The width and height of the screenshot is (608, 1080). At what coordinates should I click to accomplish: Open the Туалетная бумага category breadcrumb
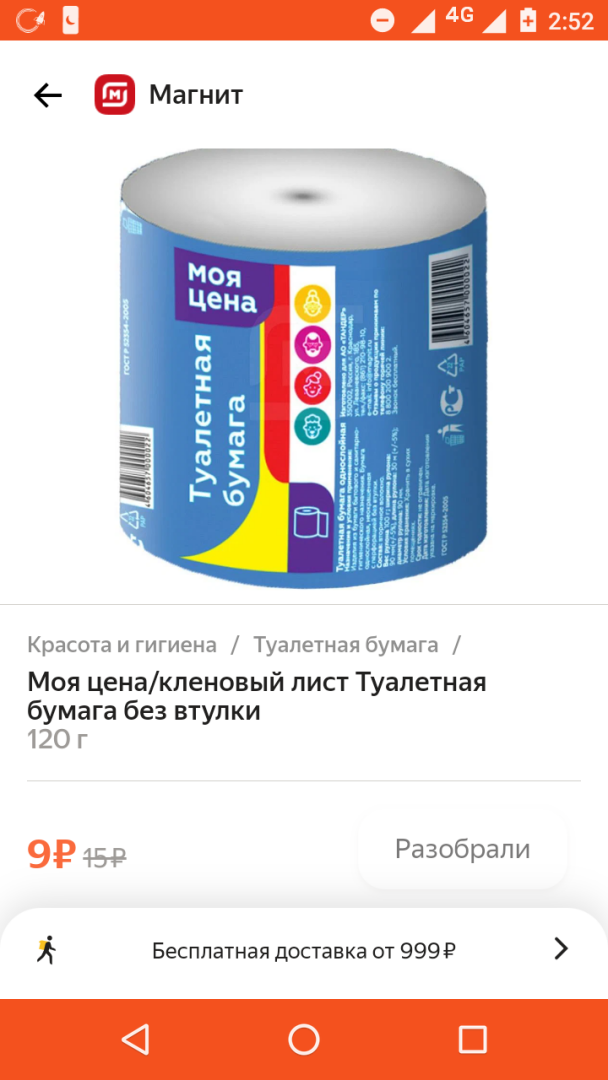pos(345,645)
